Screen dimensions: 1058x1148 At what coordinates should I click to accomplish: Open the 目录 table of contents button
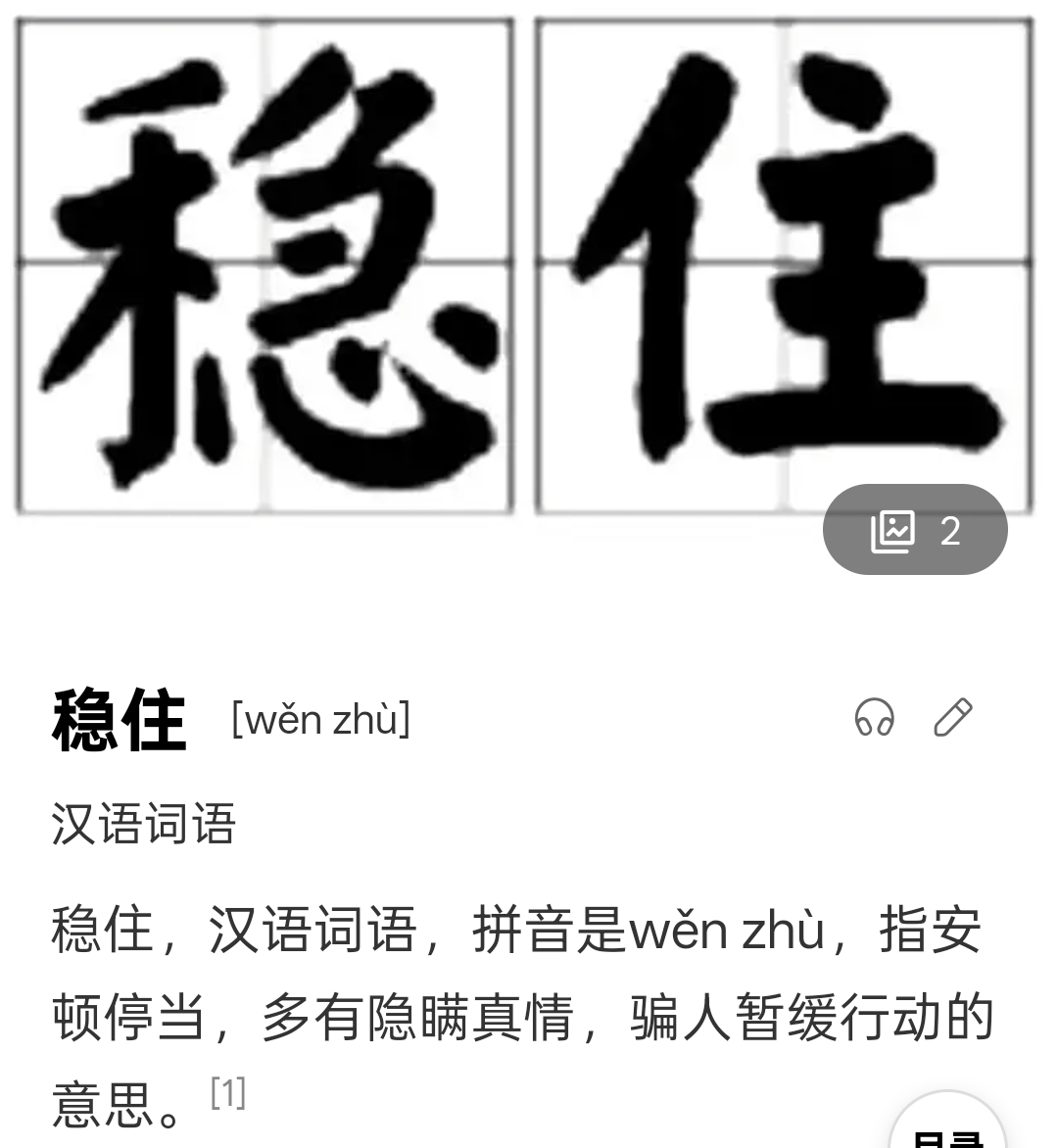pos(946,1131)
